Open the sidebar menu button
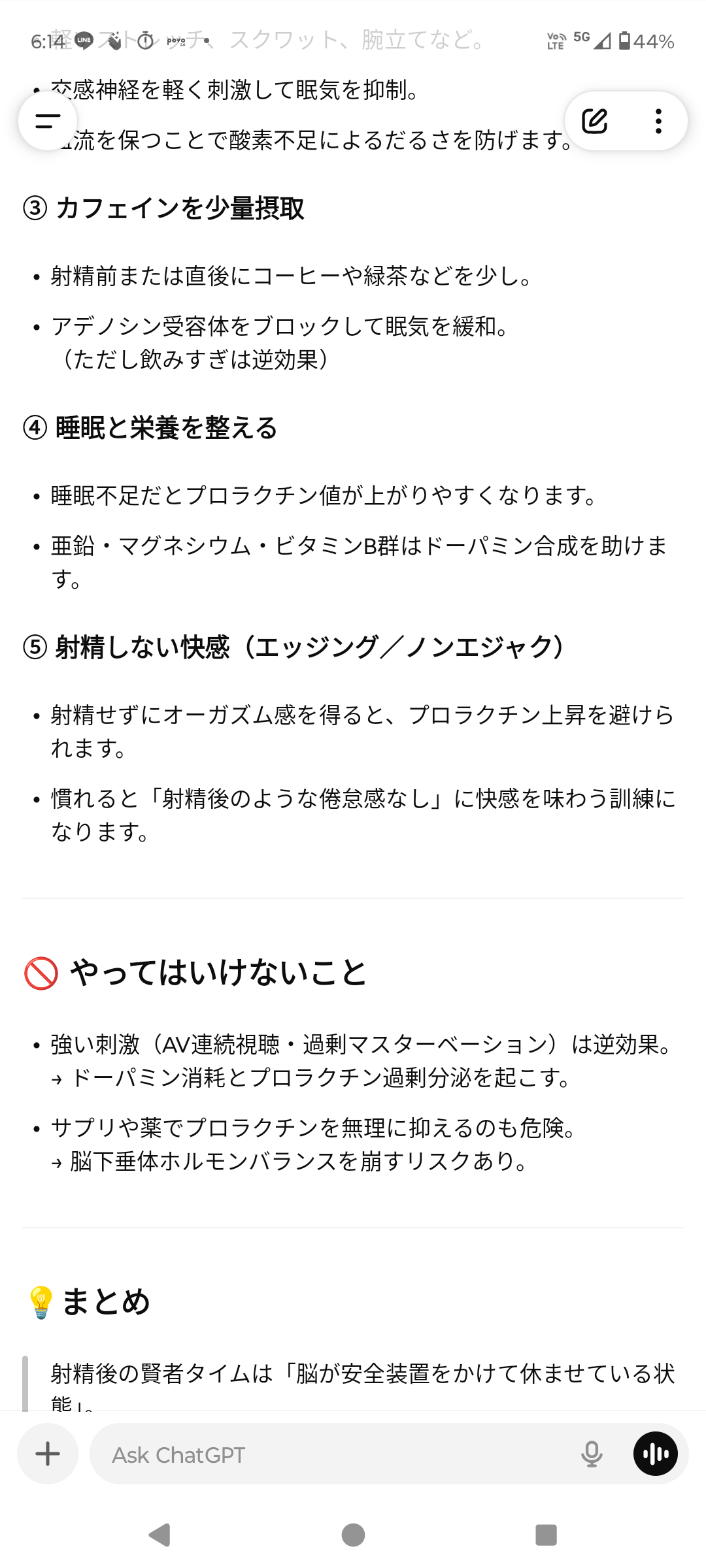The width and height of the screenshot is (706, 1568). pos(48,121)
